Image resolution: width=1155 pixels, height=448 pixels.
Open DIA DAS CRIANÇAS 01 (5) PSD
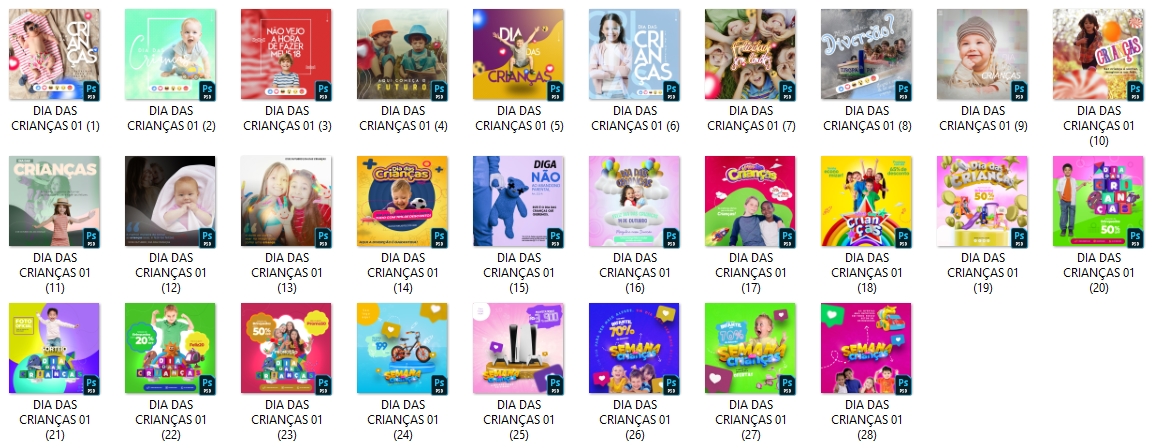518,54
